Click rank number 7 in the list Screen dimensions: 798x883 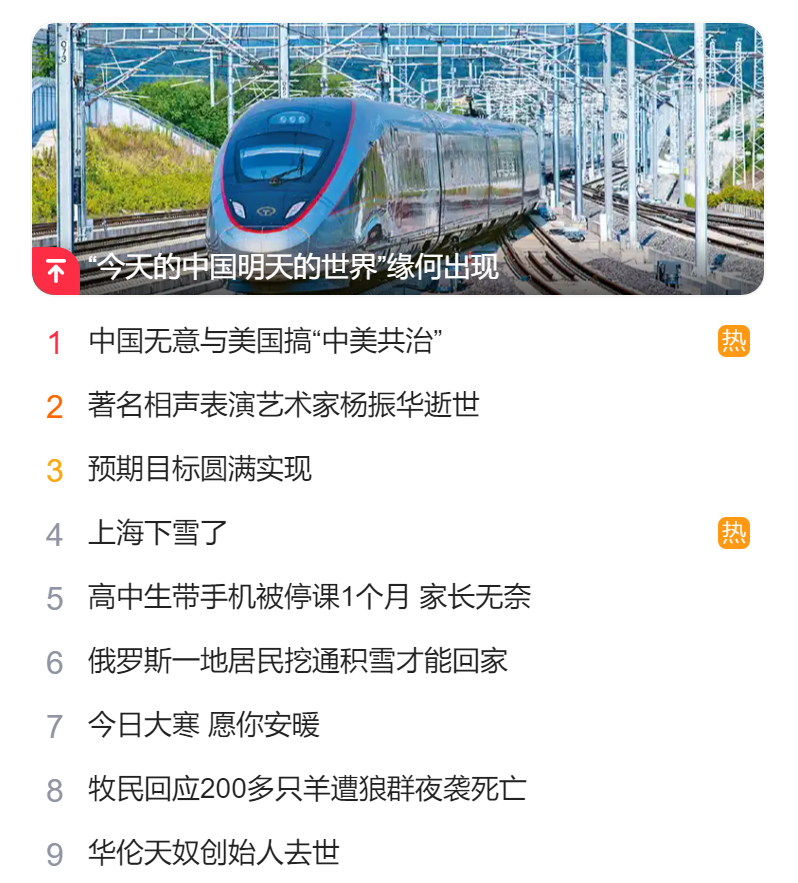pyautogui.click(x=54, y=723)
